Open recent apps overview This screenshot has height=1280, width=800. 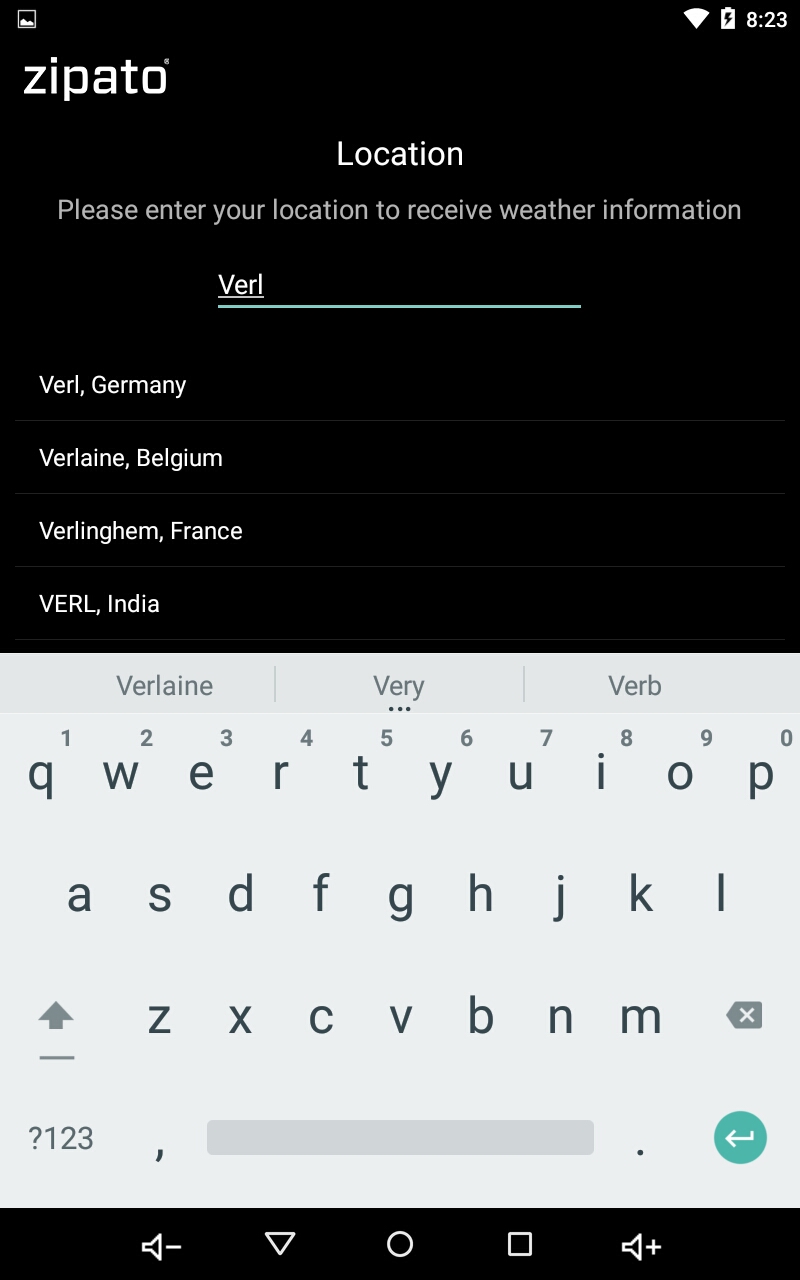pos(520,1244)
